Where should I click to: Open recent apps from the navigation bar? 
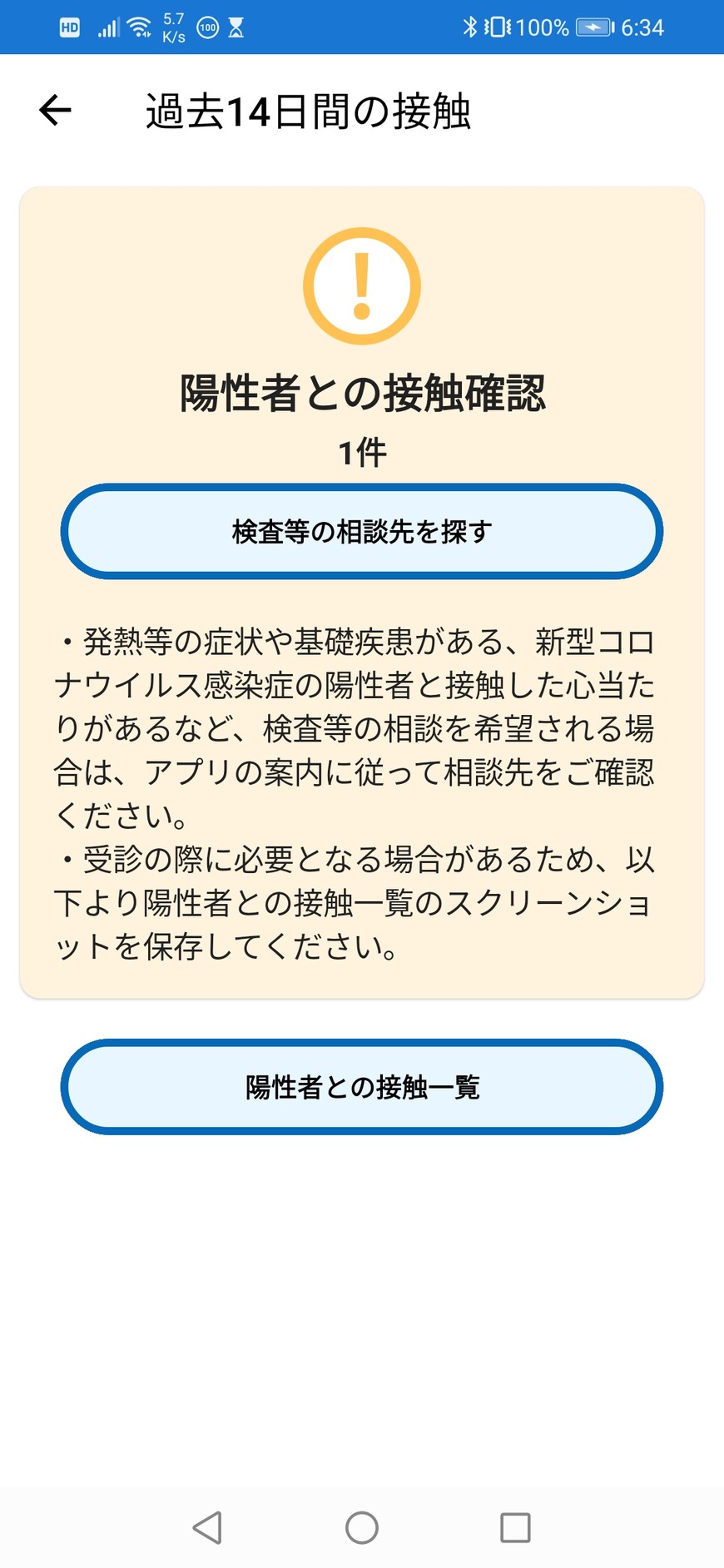pos(515,1528)
